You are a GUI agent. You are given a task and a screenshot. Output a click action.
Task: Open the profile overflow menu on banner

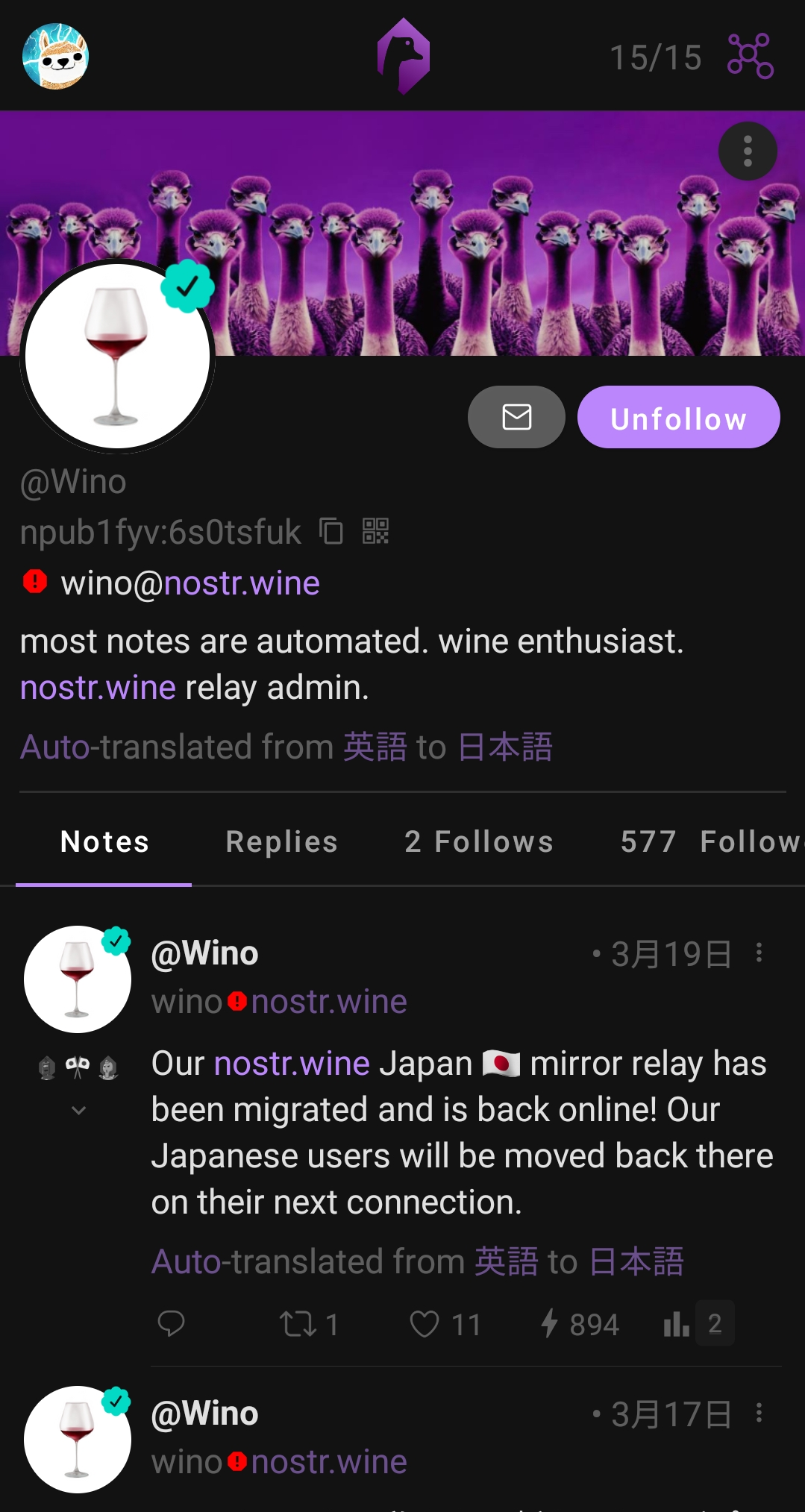748,151
